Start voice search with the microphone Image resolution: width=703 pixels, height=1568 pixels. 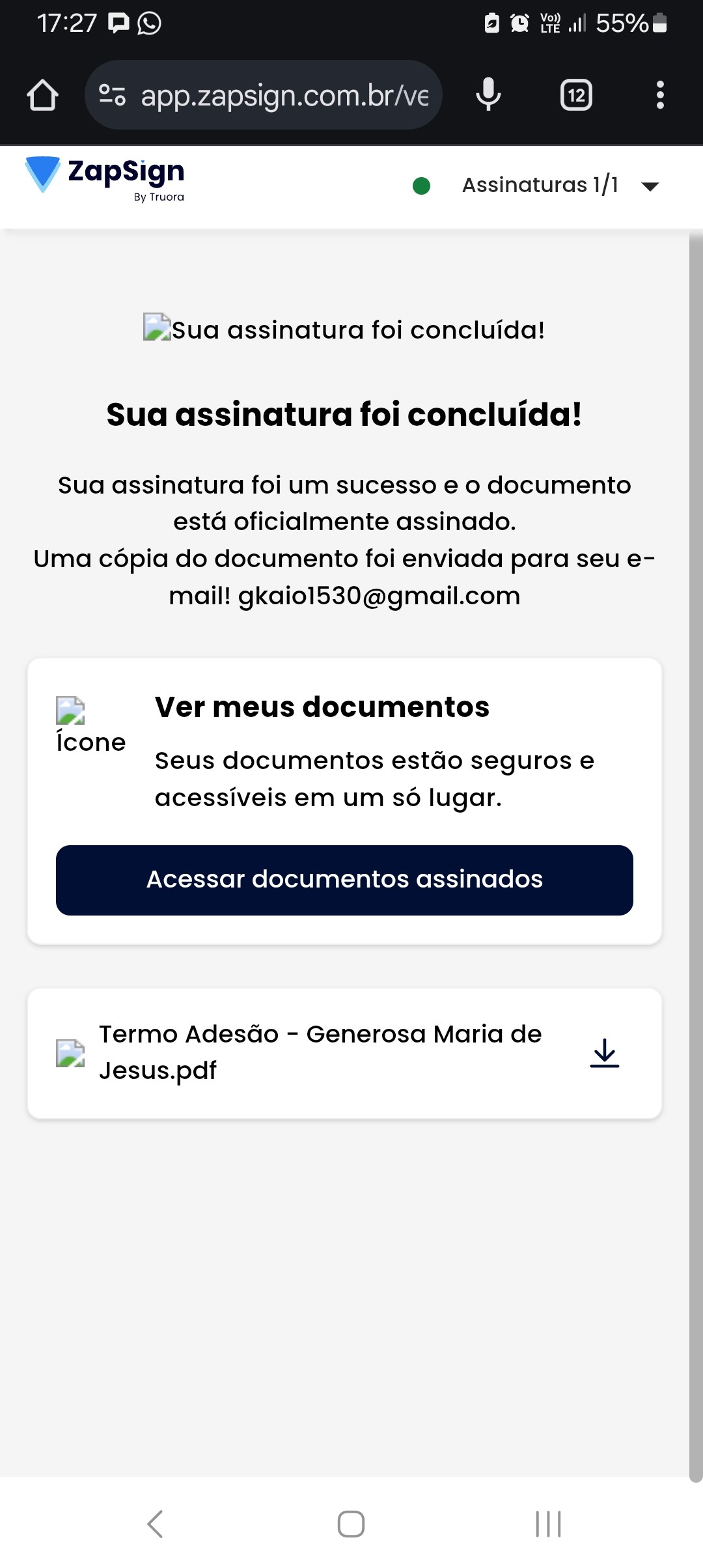point(488,95)
